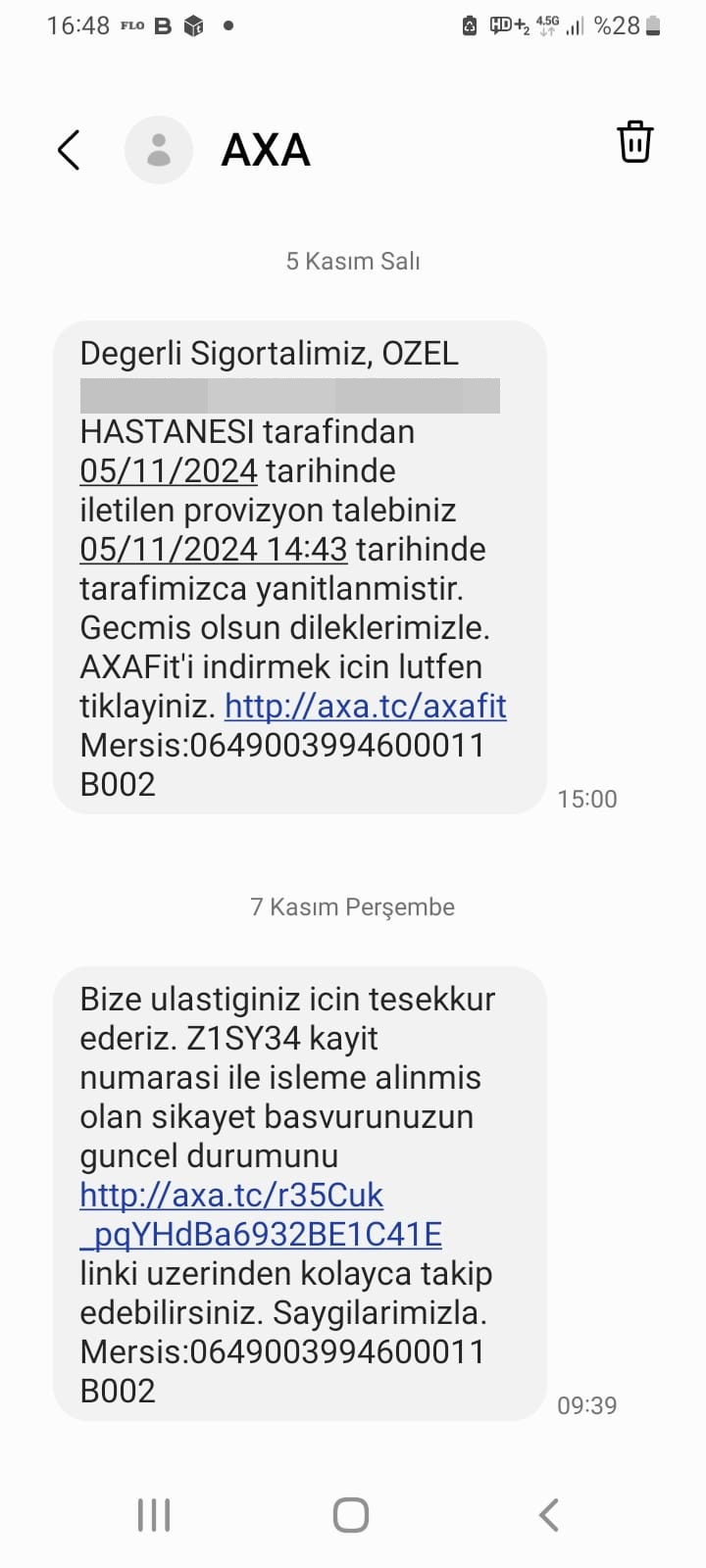Go to the home screen
Viewport: 706px width, 1568px height.
point(351,1515)
